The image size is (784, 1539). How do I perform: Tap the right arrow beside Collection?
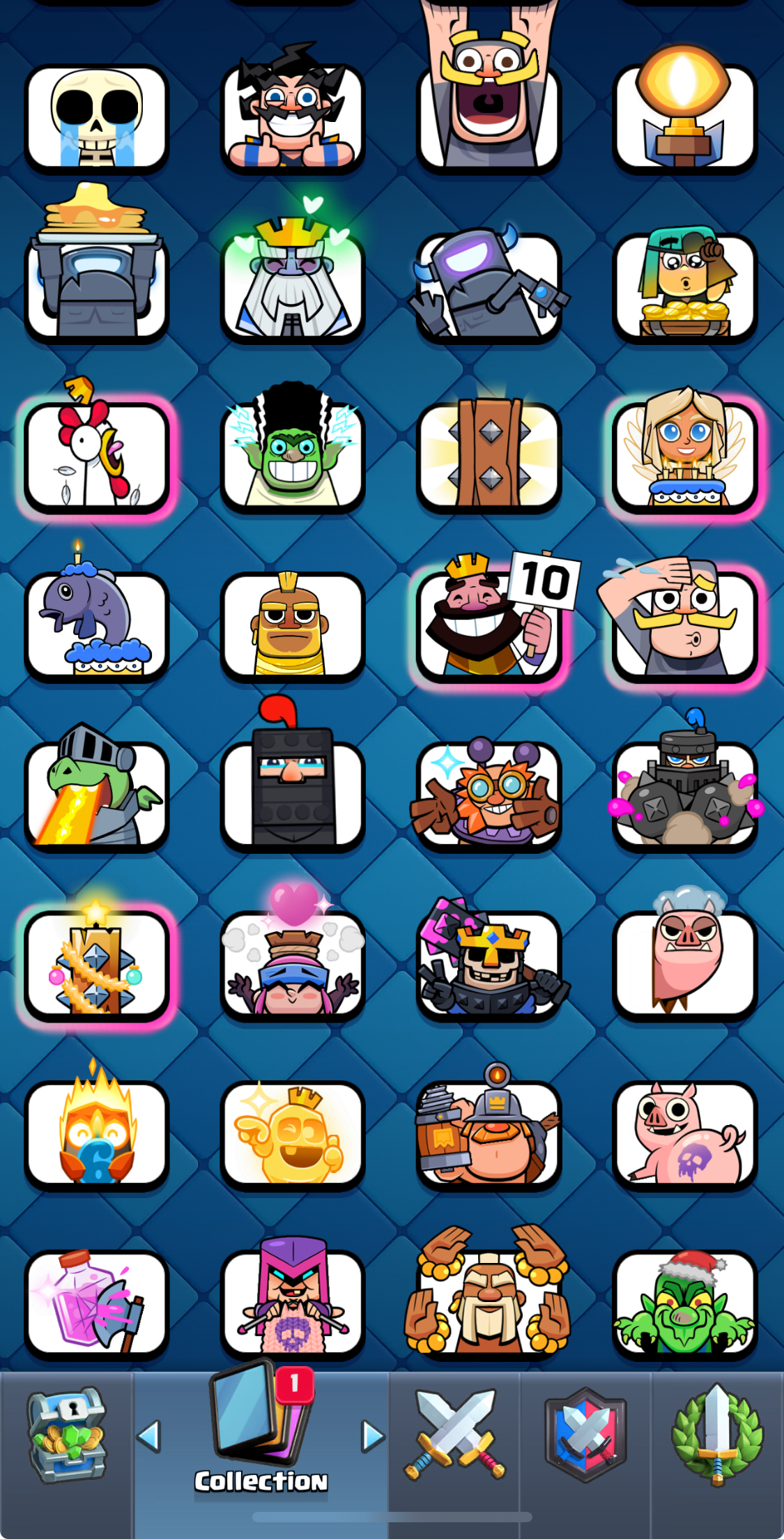[373, 1436]
